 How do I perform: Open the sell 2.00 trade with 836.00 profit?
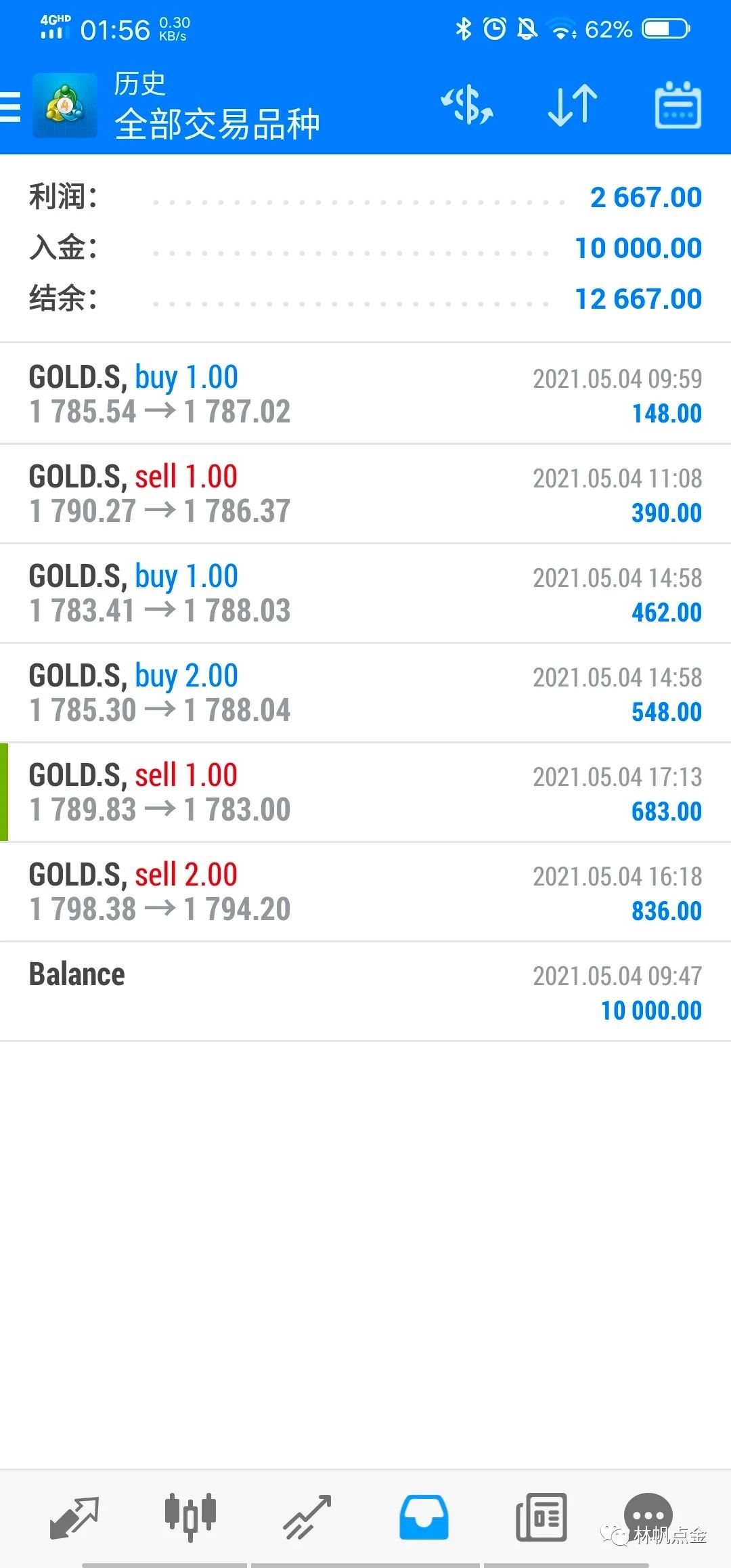[365, 892]
